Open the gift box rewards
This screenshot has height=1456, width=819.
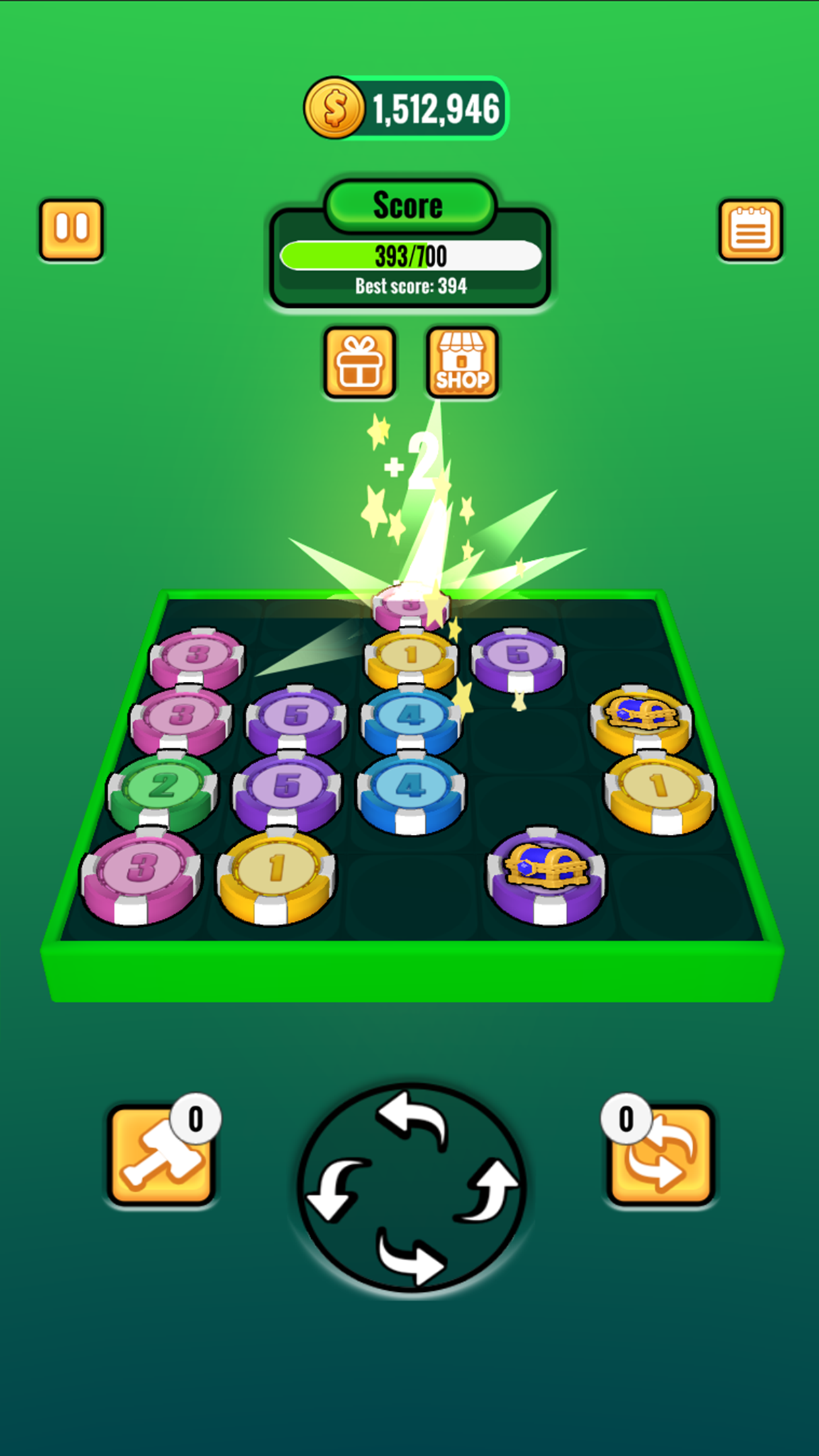click(359, 362)
